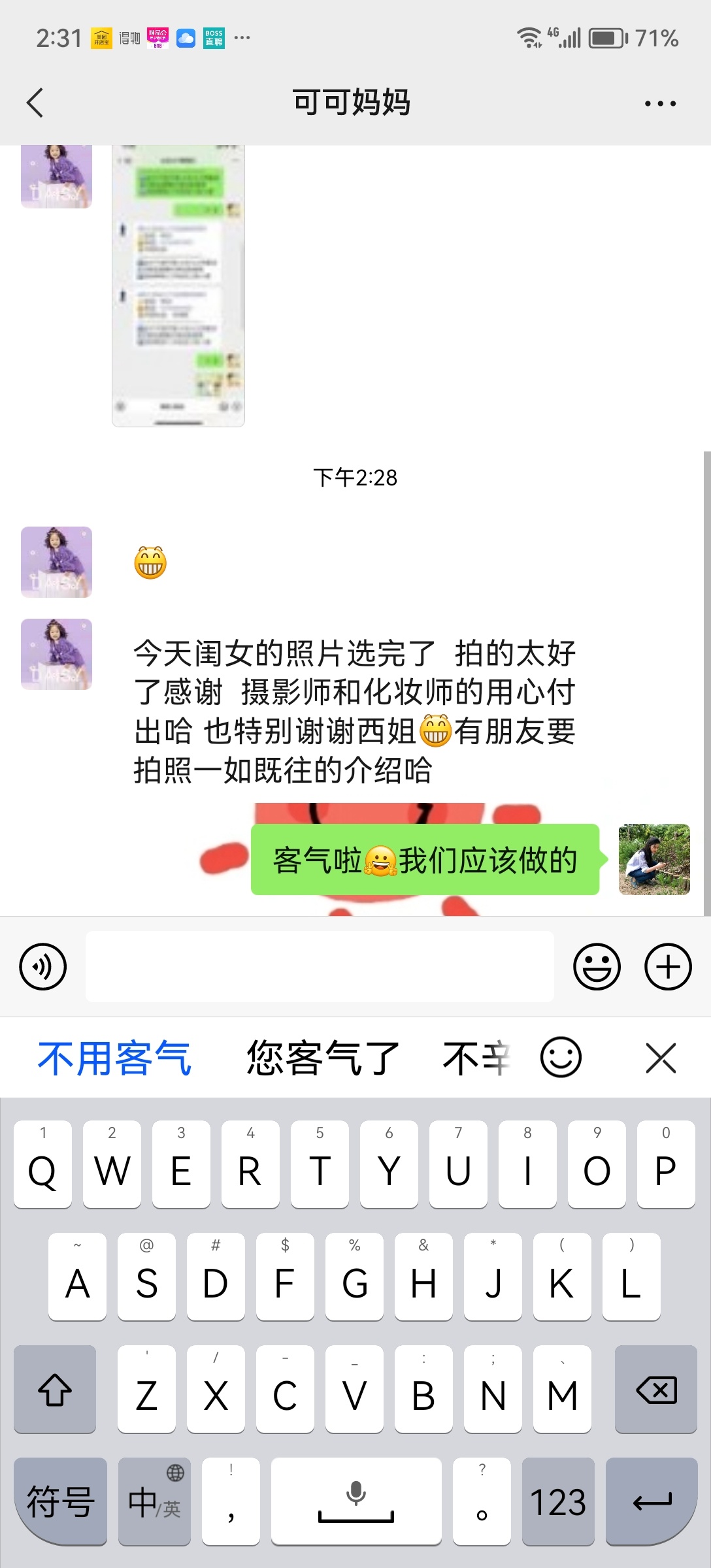
Task: Toggle 中/英 input language
Action: pos(155,1501)
